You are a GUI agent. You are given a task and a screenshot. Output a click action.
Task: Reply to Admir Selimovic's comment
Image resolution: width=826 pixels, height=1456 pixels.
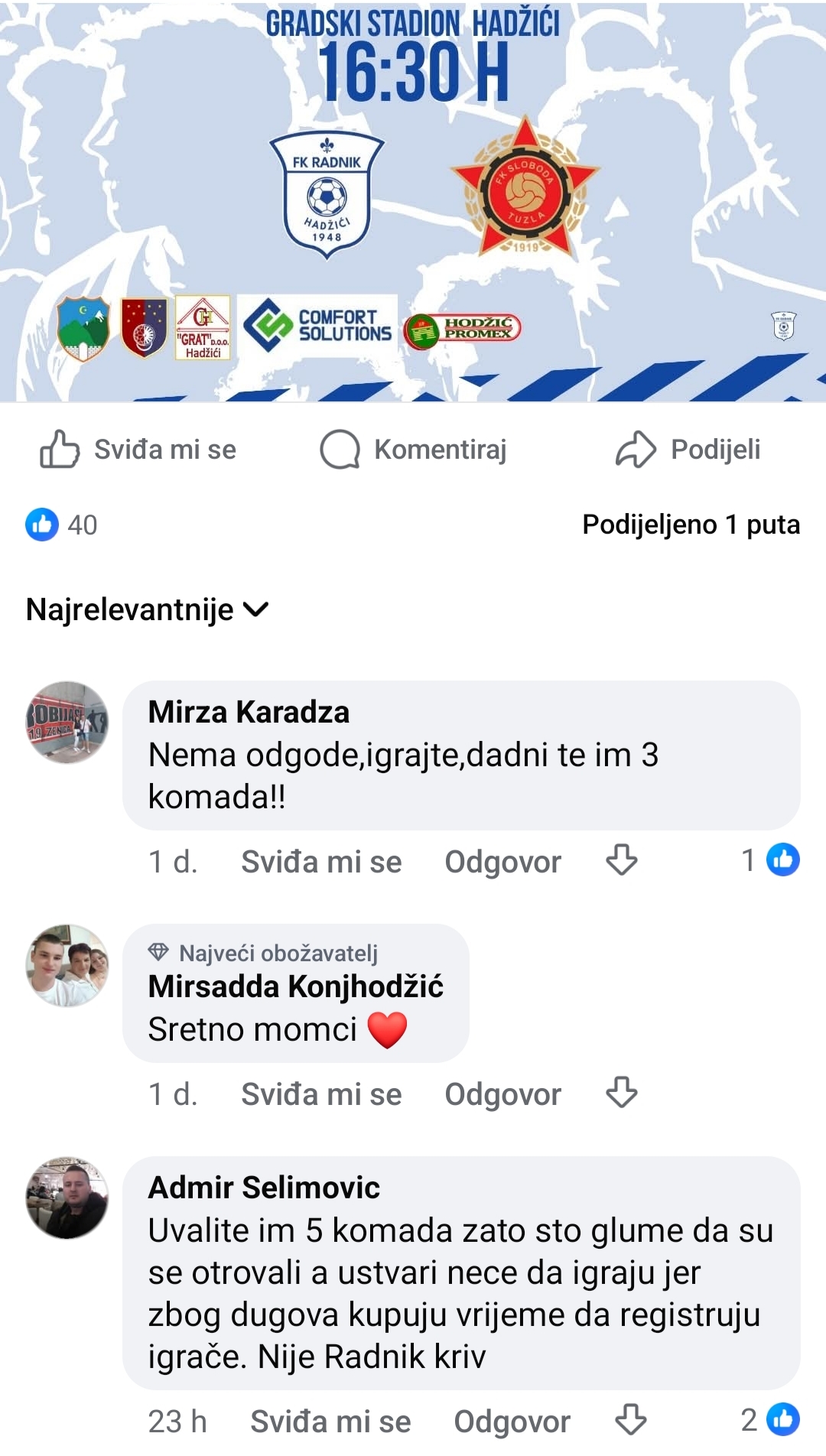[512, 1422]
